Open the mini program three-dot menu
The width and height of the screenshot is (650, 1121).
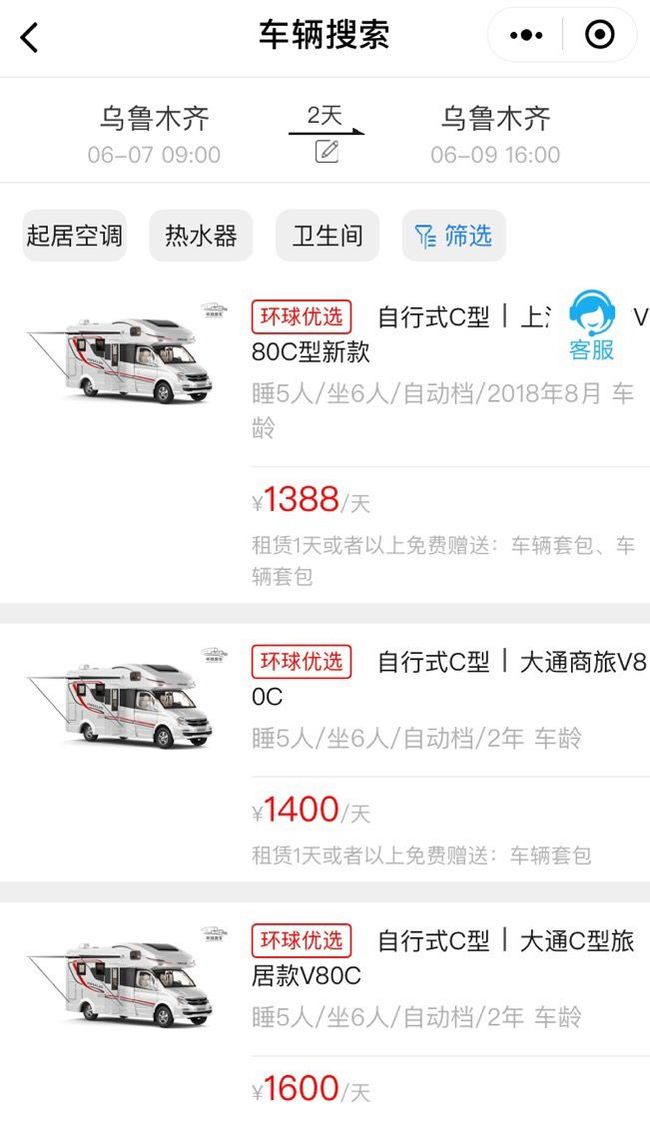[526, 35]
